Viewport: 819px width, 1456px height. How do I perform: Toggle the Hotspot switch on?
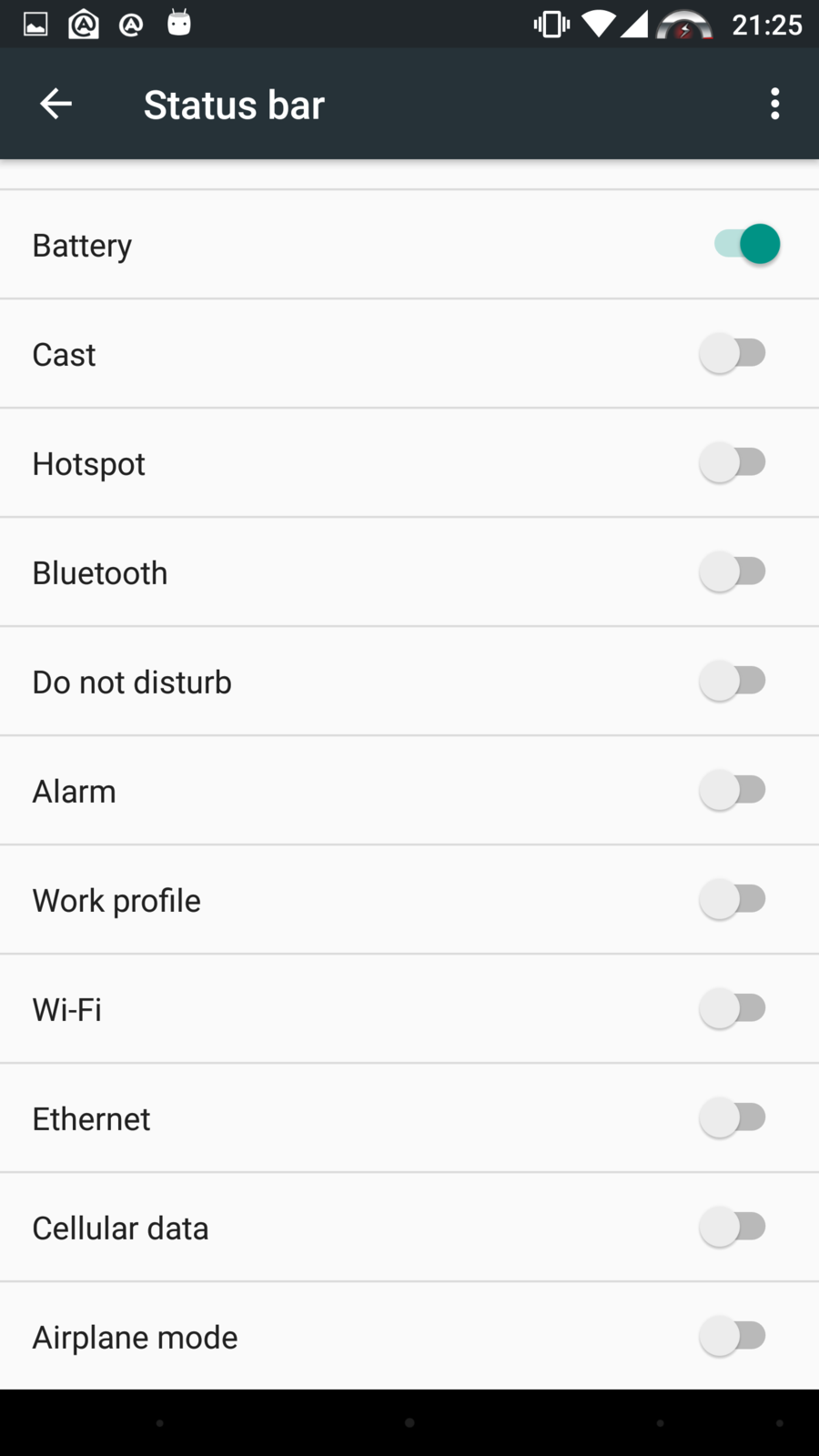click(733, 462)
